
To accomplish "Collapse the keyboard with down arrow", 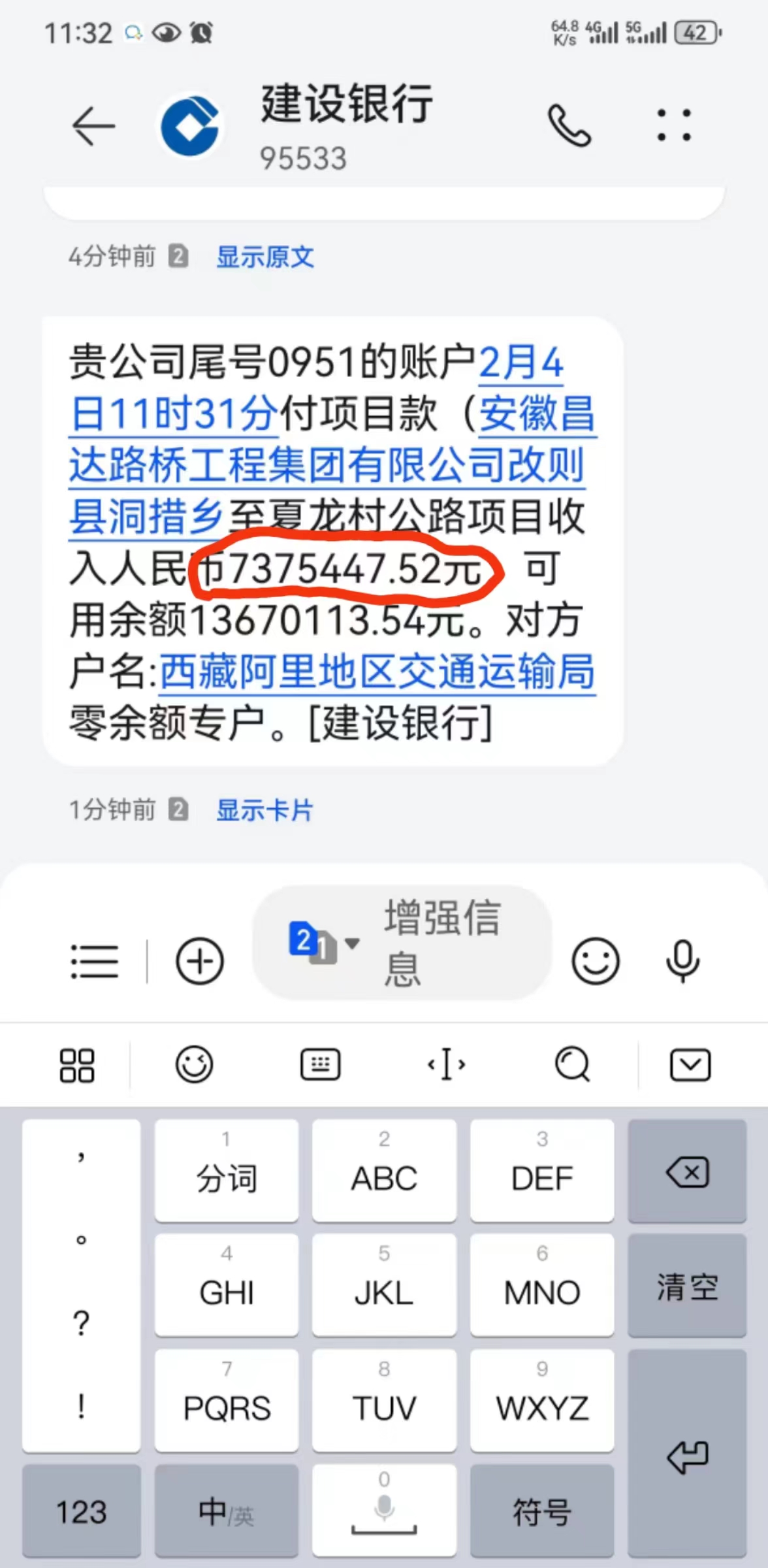I will pos(690,1066).
